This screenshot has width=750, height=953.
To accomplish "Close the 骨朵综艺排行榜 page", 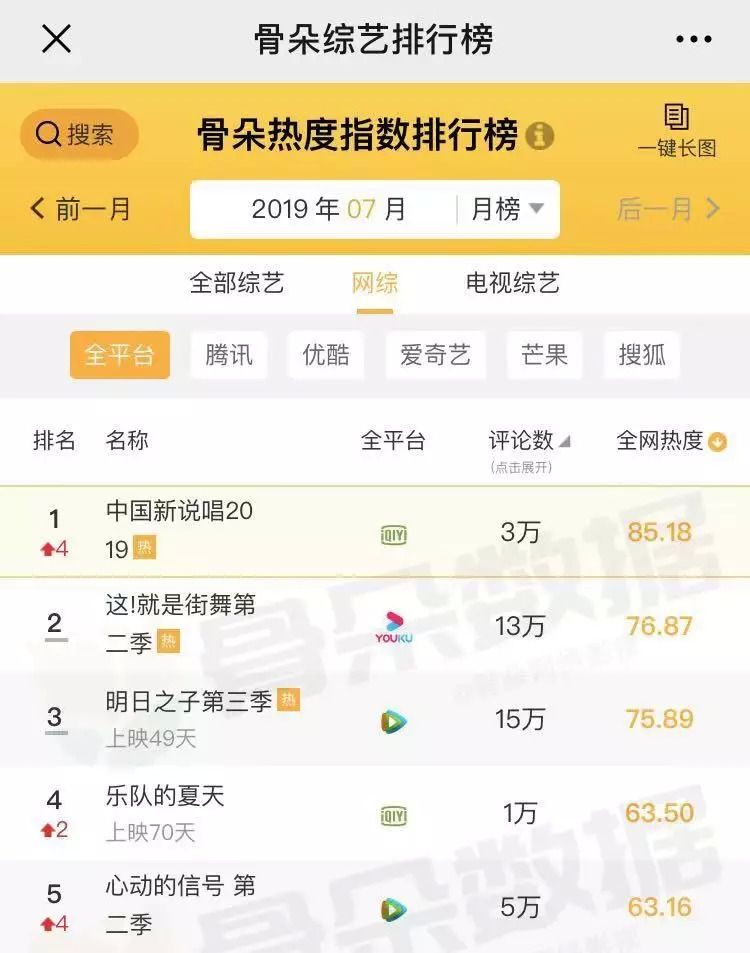I will [56, 40].
